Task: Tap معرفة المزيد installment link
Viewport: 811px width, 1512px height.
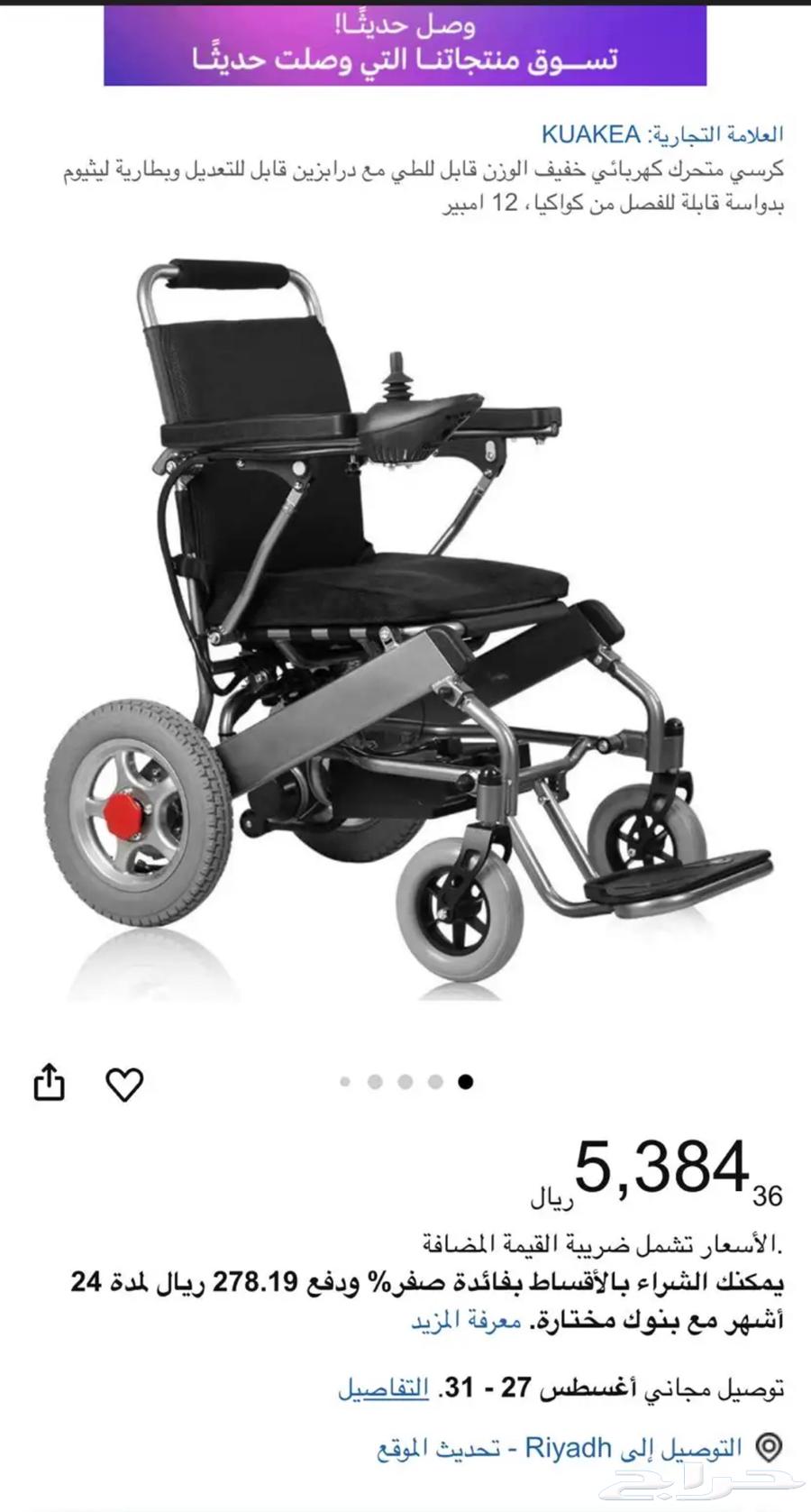Action: (x=467, y=1321)
